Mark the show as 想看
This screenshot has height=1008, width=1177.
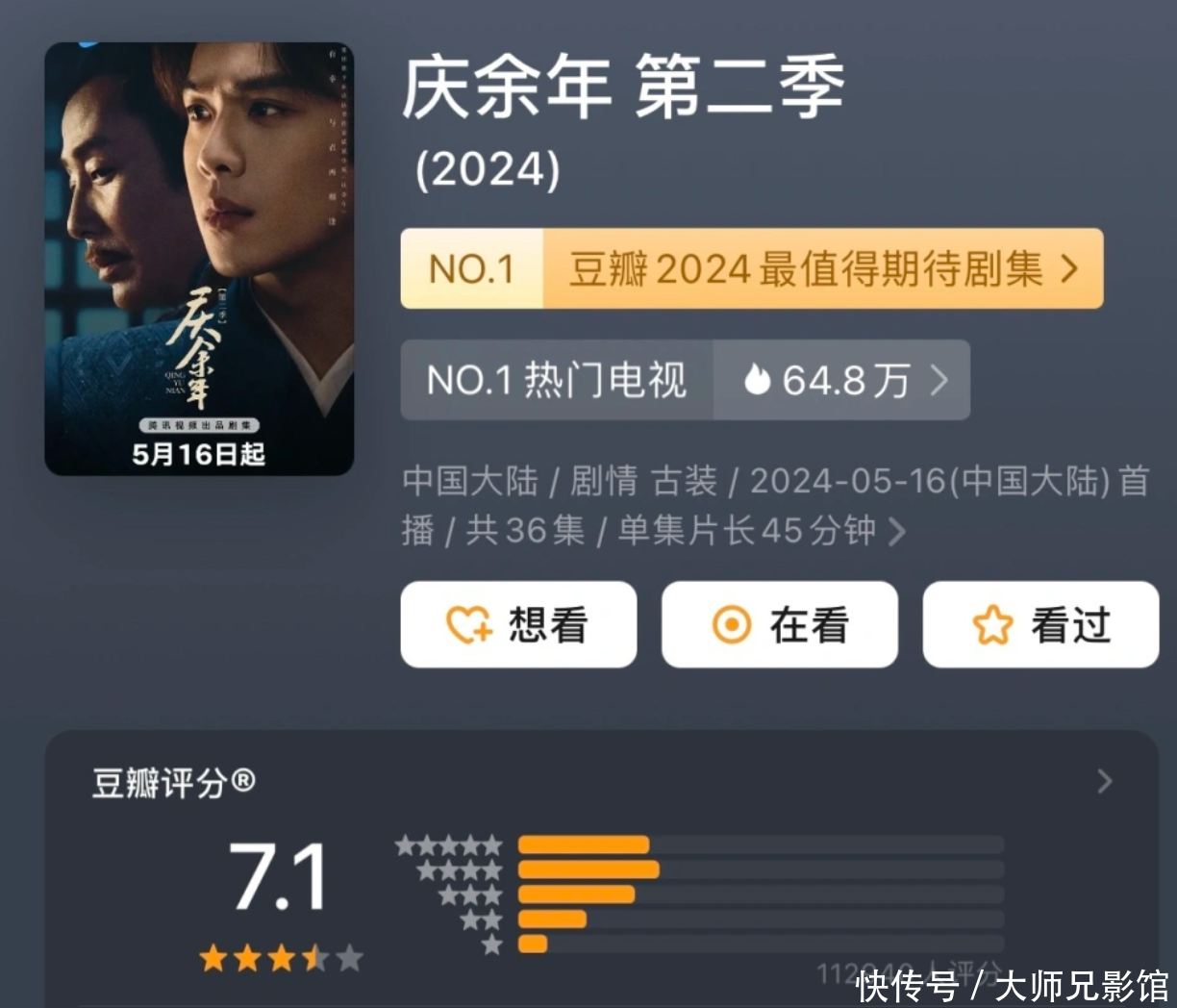click(518, 624)
